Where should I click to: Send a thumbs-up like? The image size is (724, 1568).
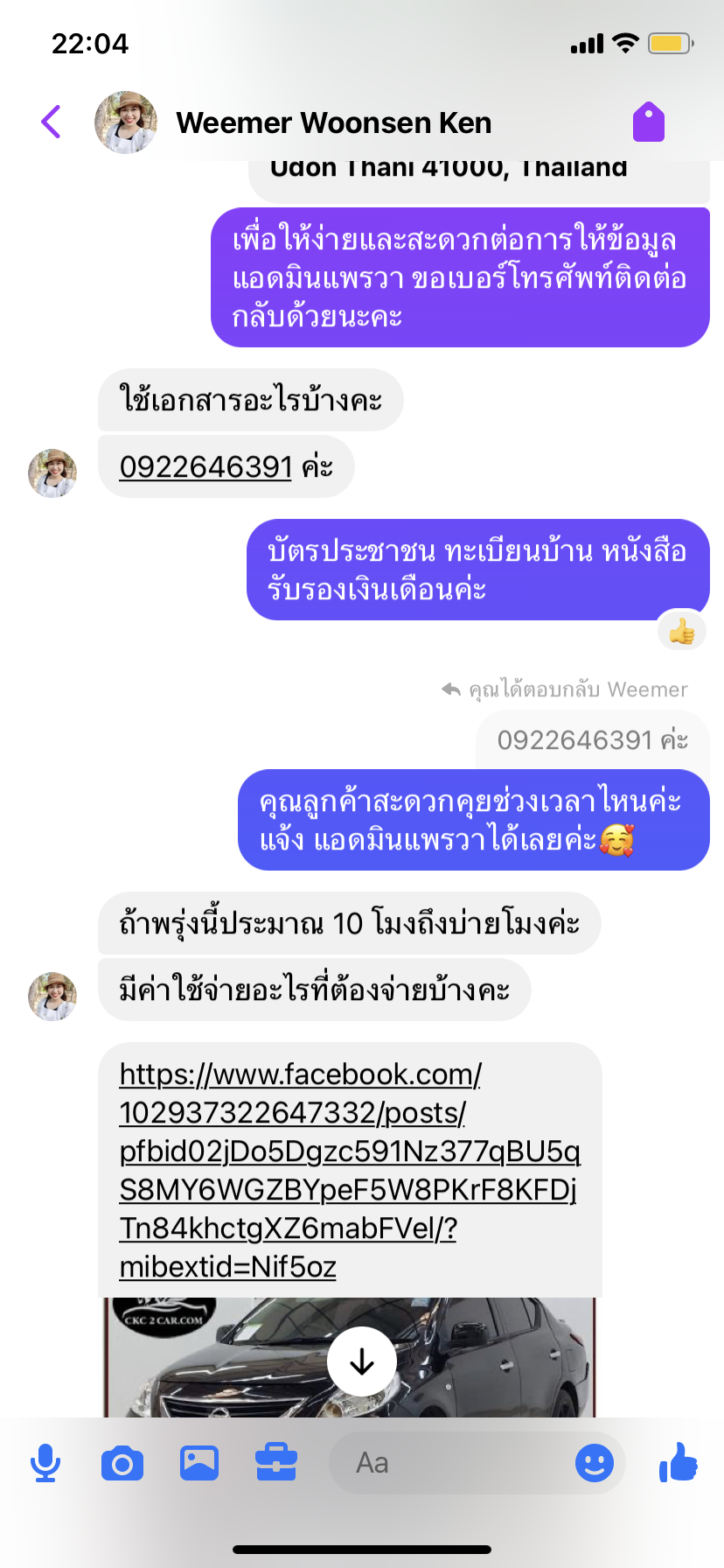coord(679,1462)
